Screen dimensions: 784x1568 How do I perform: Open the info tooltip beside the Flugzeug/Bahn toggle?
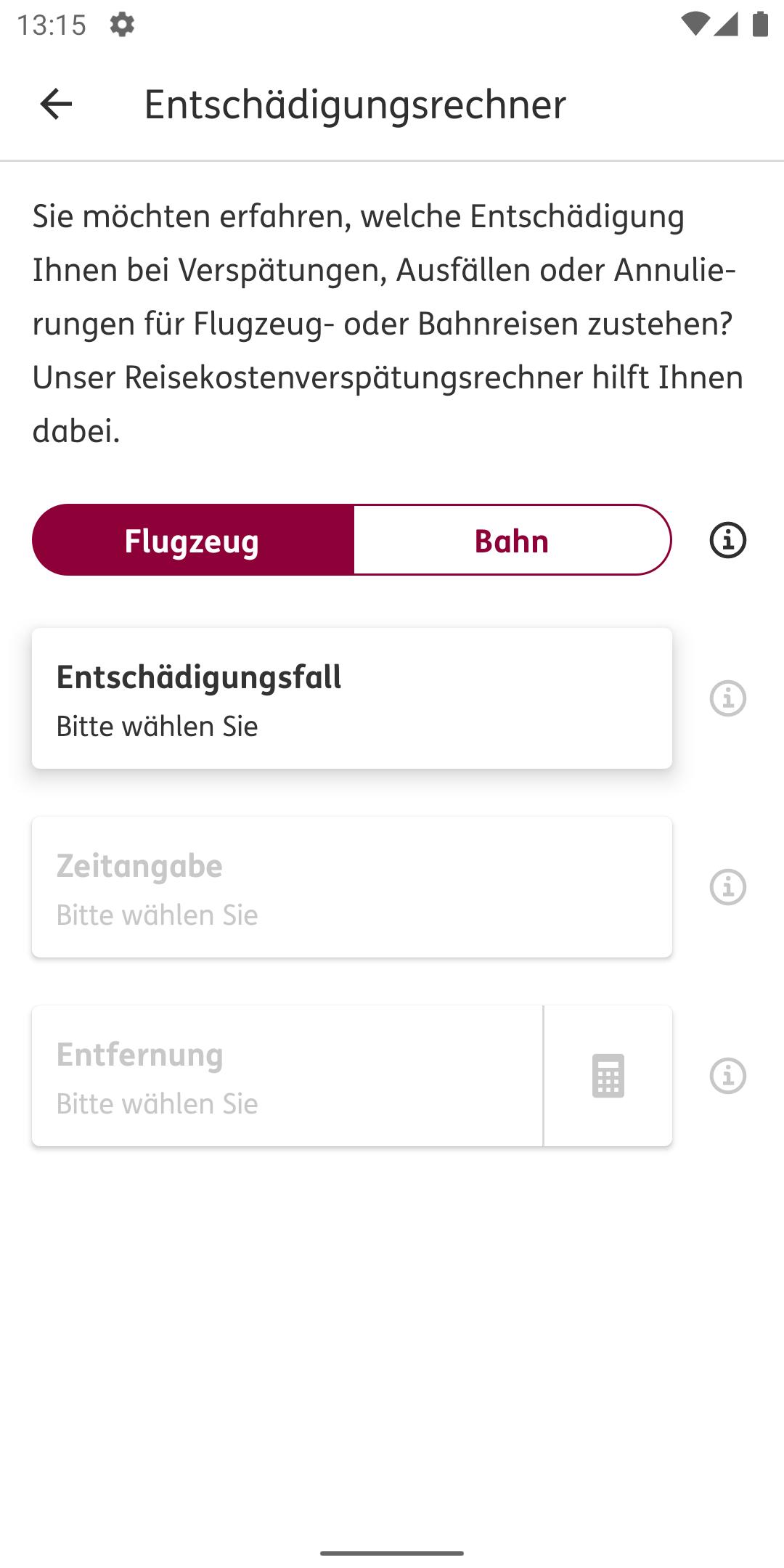728,540
